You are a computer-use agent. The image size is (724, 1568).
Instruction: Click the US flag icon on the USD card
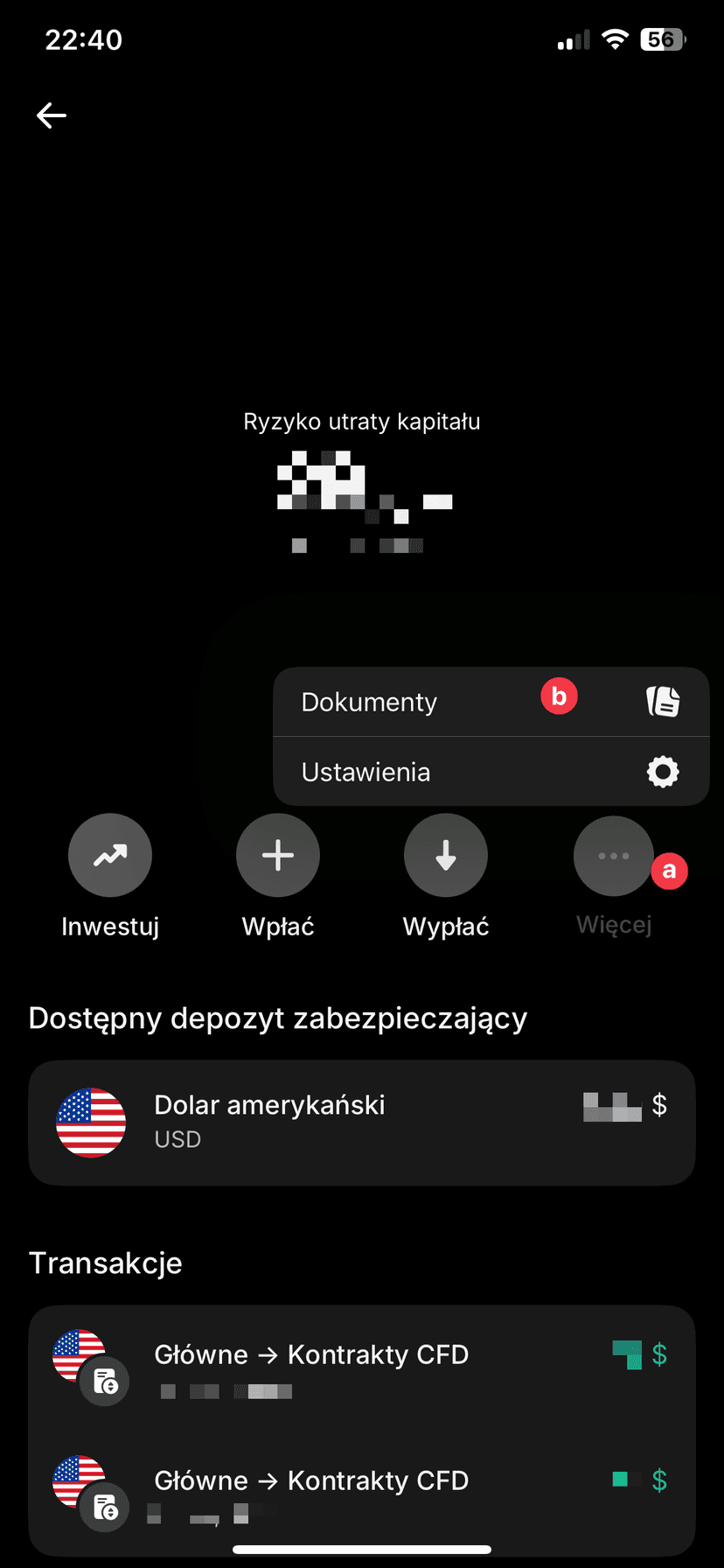[91, 1122]
